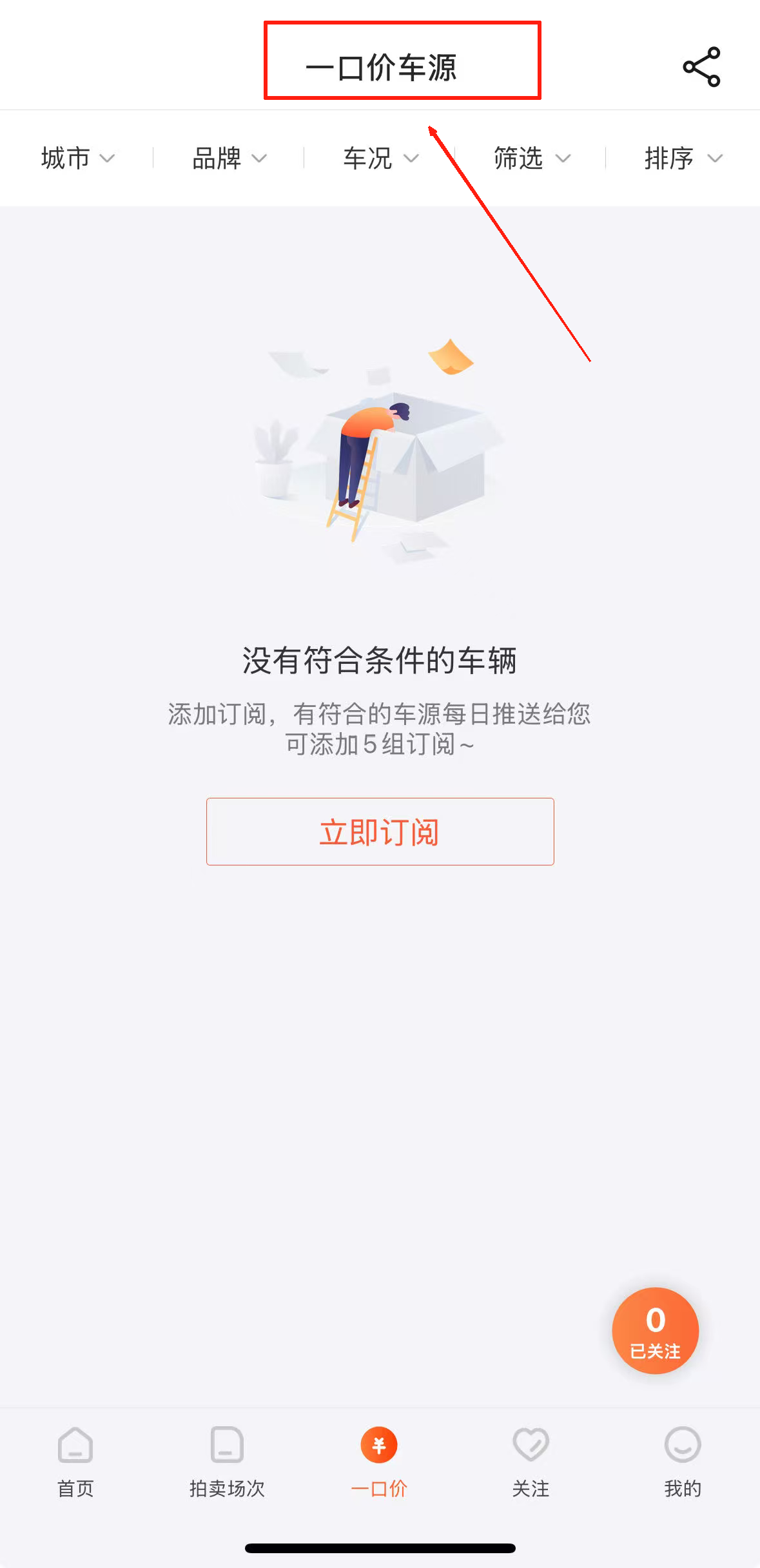Open the 品牌 brand dropdown

tap(229, 159)
